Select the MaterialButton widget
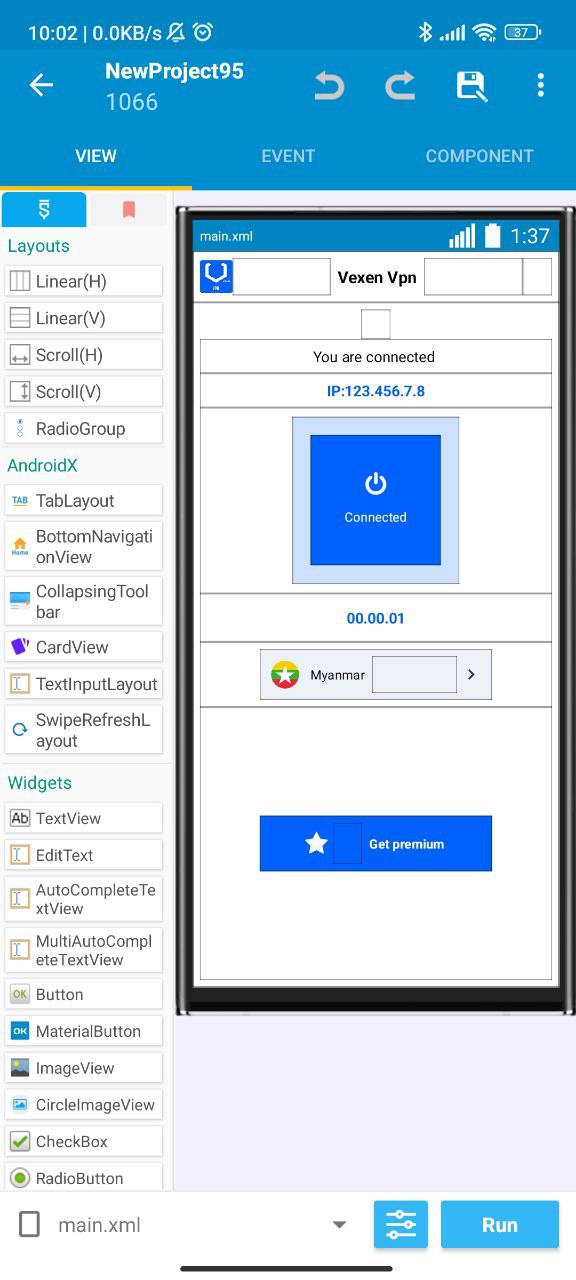 (x=84, y=1031)
